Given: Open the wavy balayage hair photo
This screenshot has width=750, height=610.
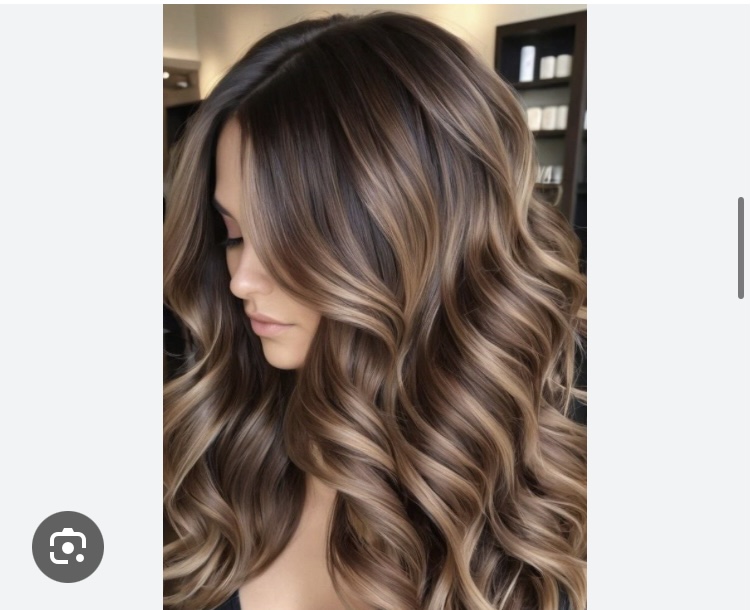Looking at the screenshot, I should (x=375, y=305).
